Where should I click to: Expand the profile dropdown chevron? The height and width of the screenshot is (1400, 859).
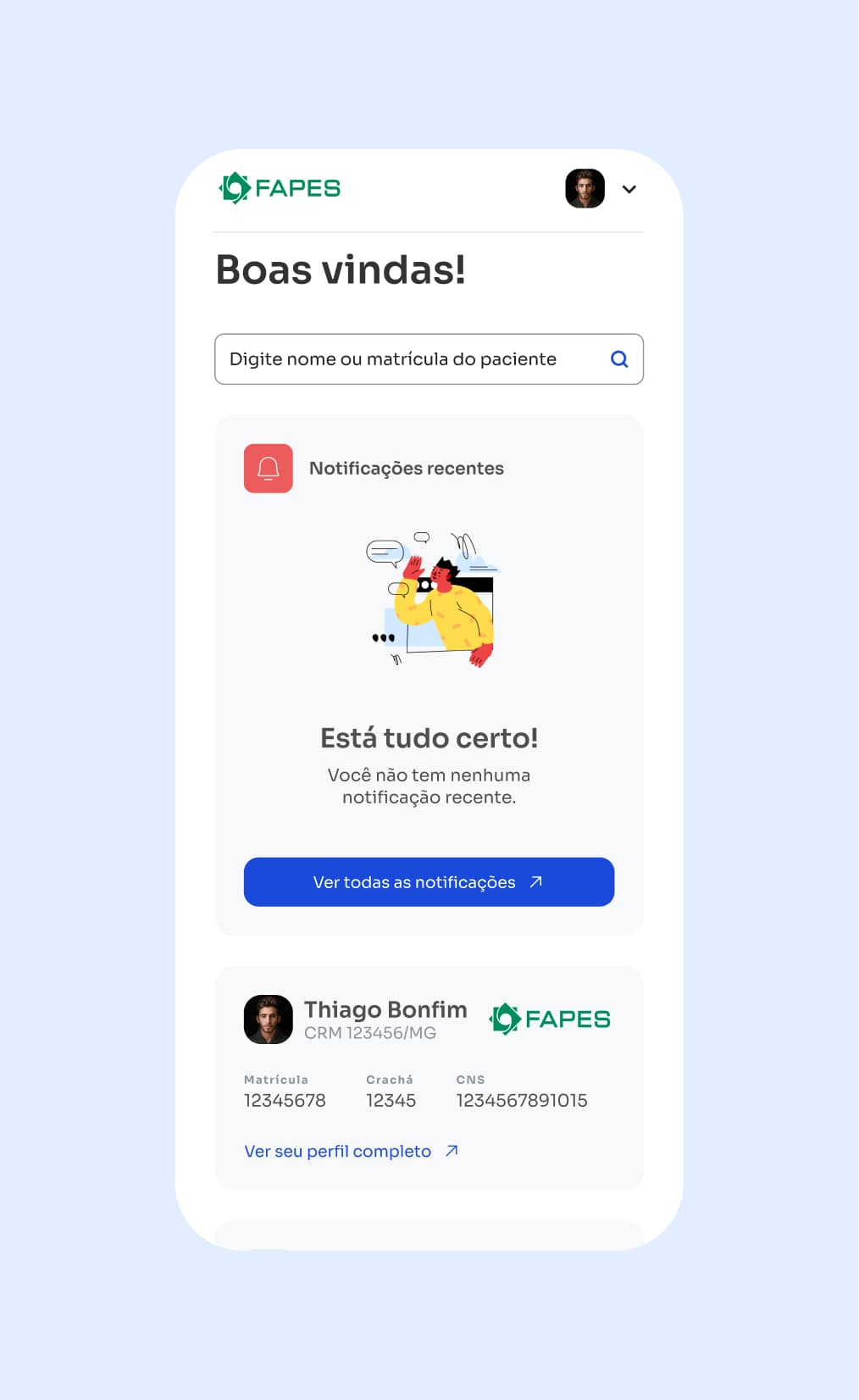629,189
